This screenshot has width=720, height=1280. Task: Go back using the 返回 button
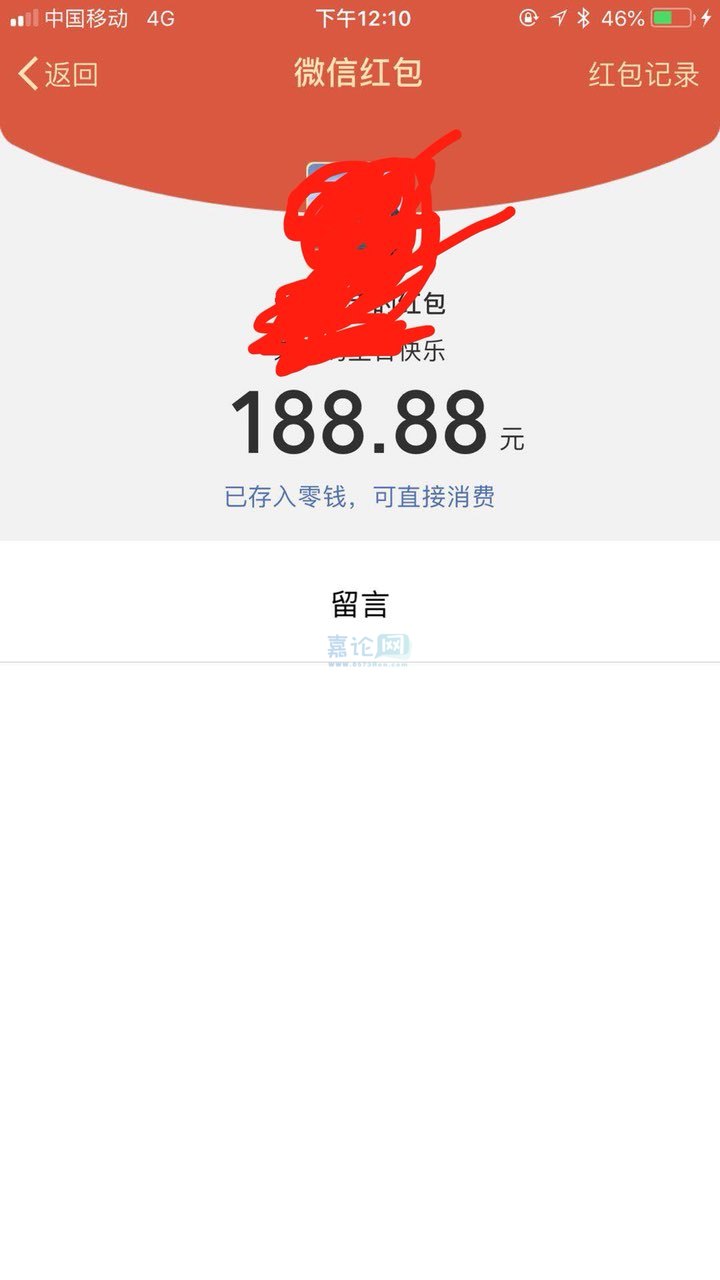(x=58, y=74)
